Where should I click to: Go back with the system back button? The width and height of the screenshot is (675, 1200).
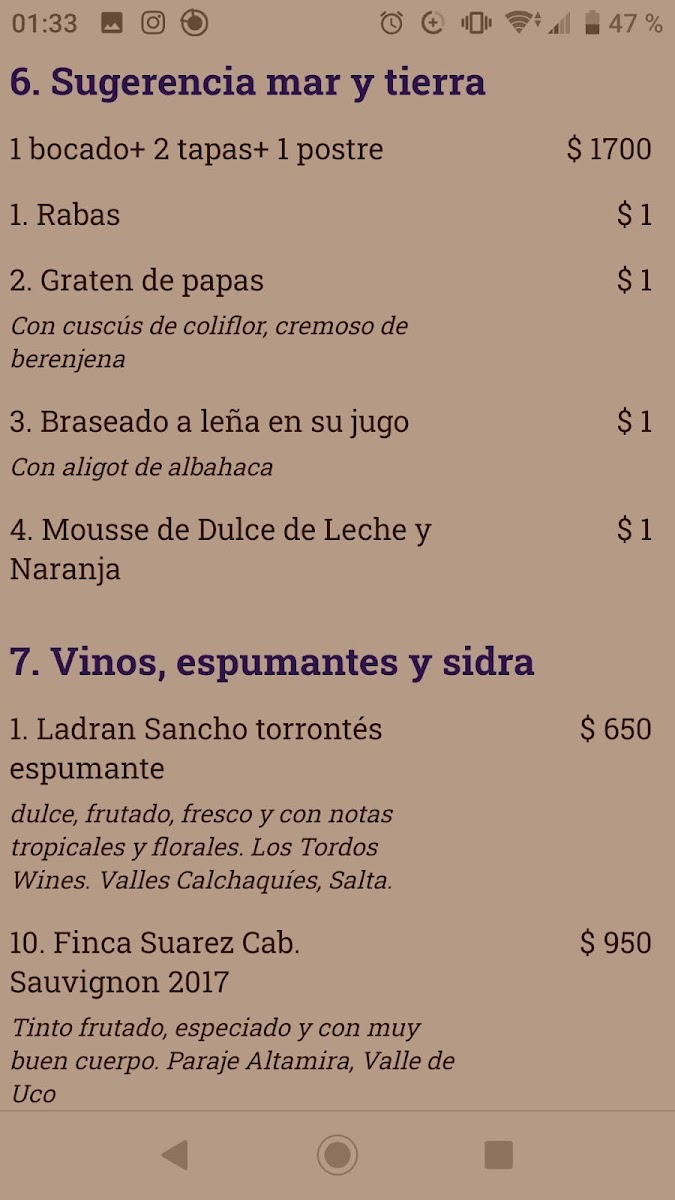point(175,1155)
